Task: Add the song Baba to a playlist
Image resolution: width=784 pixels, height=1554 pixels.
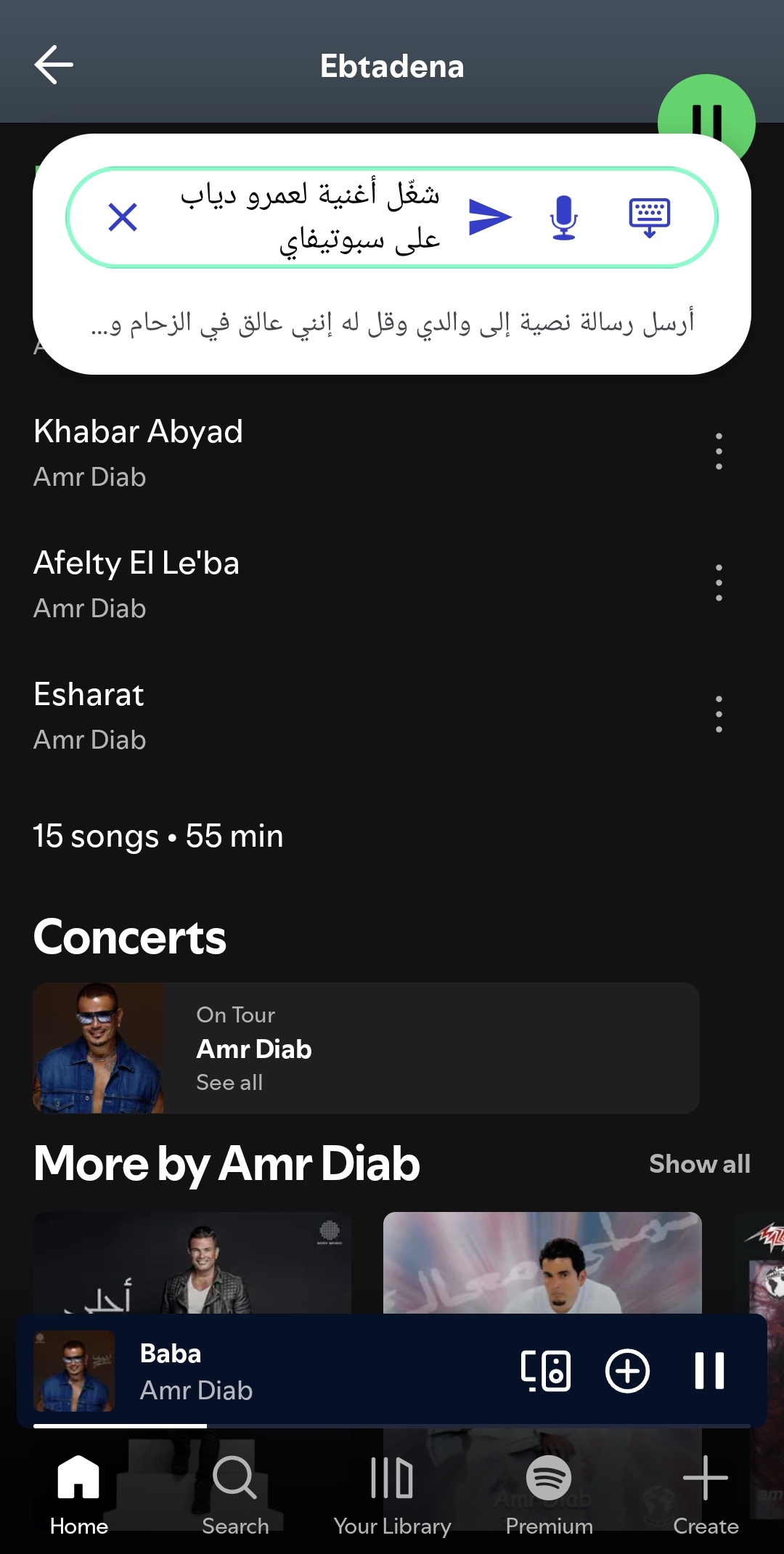Action: coord(626,1370)
